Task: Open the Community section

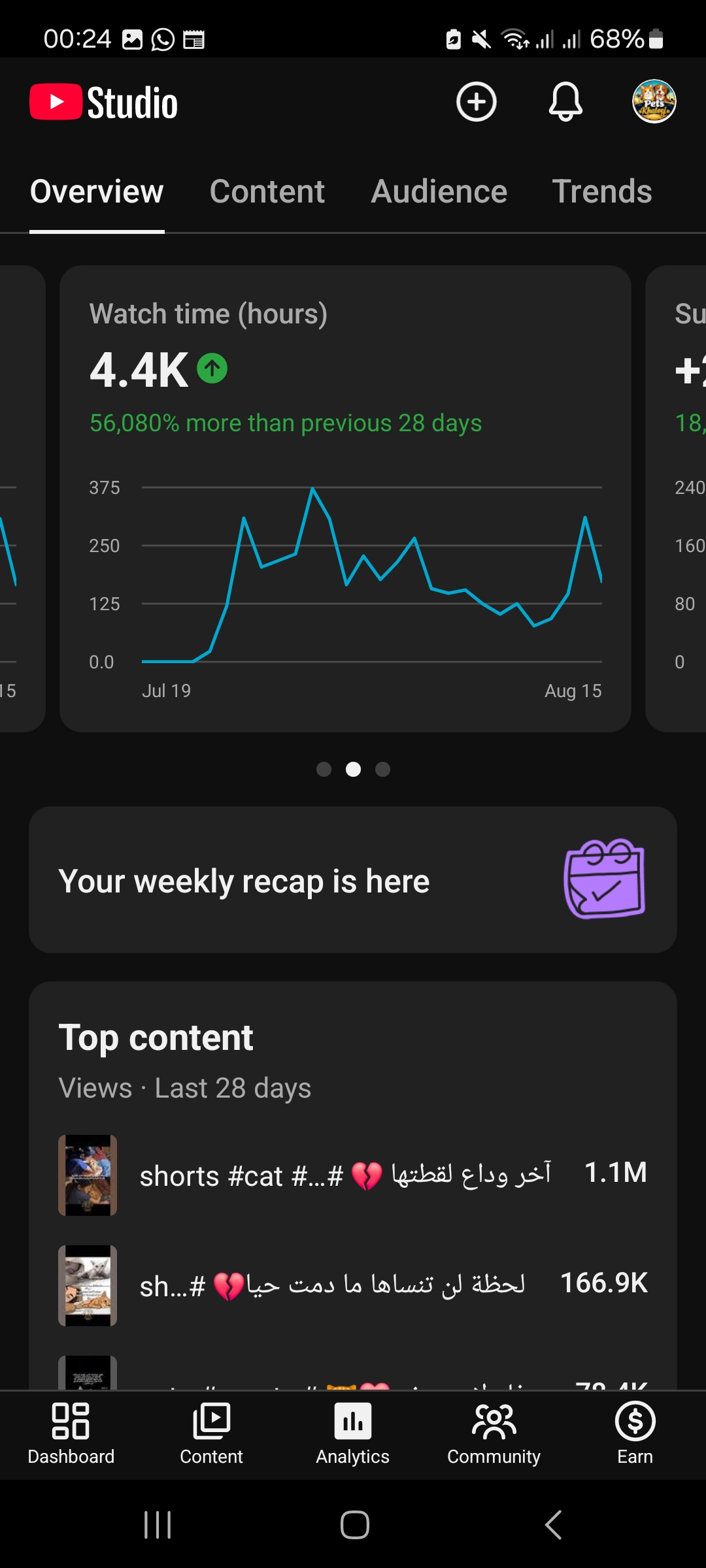Action: pos(494,1435)
